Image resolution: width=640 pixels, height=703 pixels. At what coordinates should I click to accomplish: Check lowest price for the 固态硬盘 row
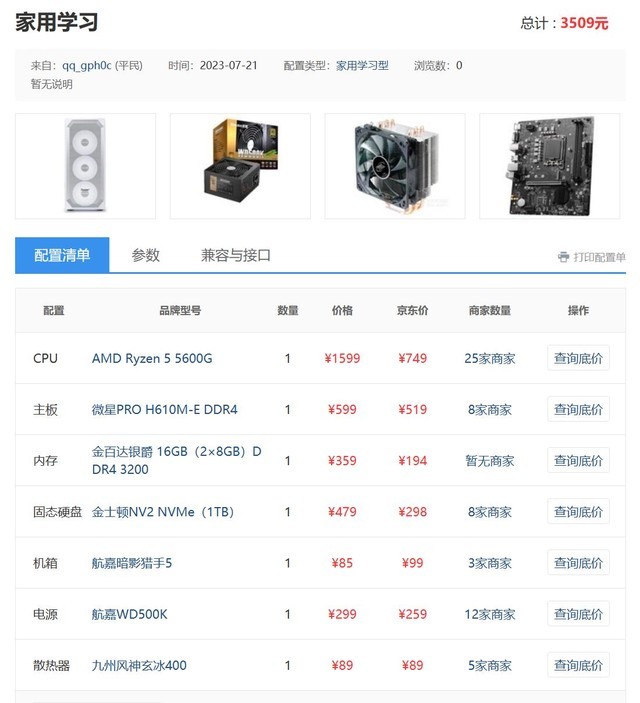578,512
